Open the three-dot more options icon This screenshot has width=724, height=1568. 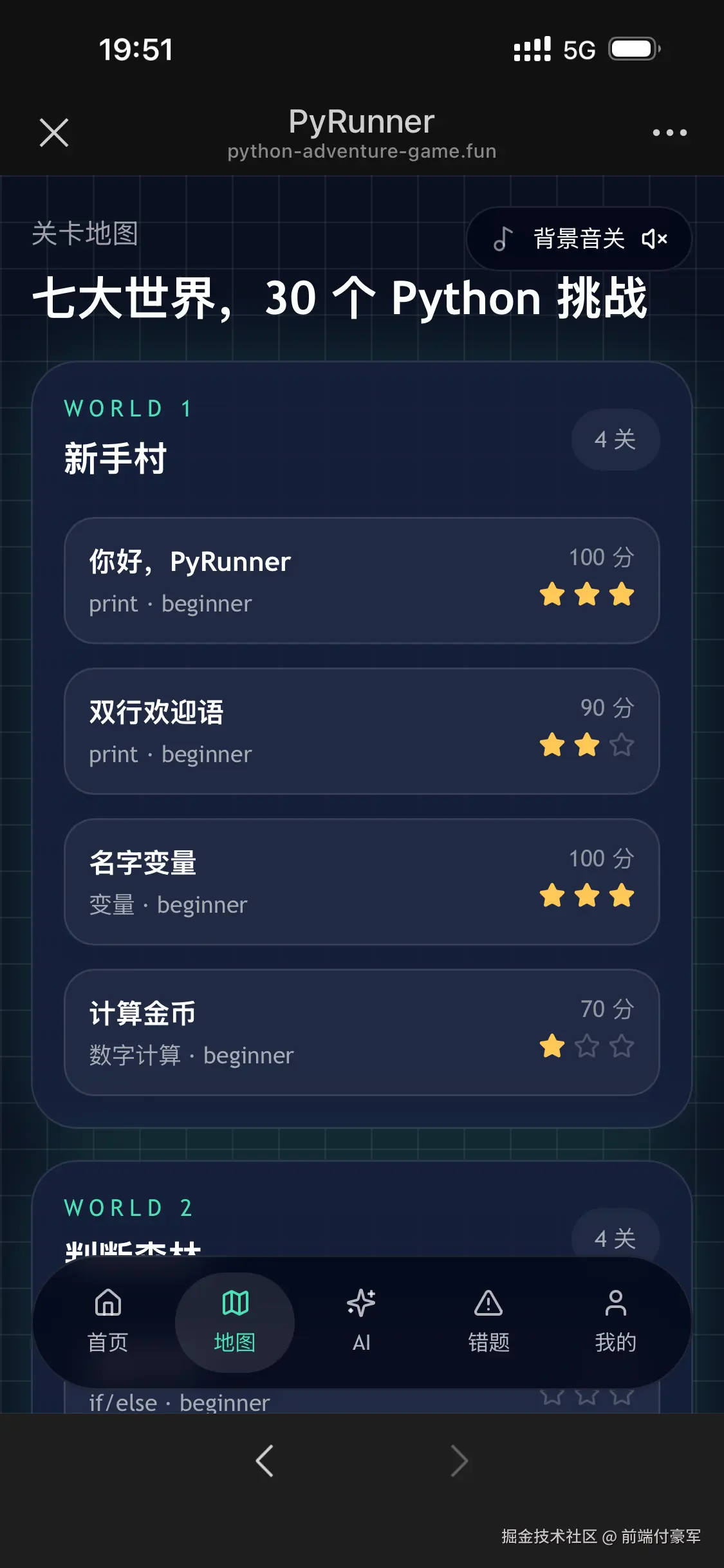pyautogui.click(x=669, y=132)
